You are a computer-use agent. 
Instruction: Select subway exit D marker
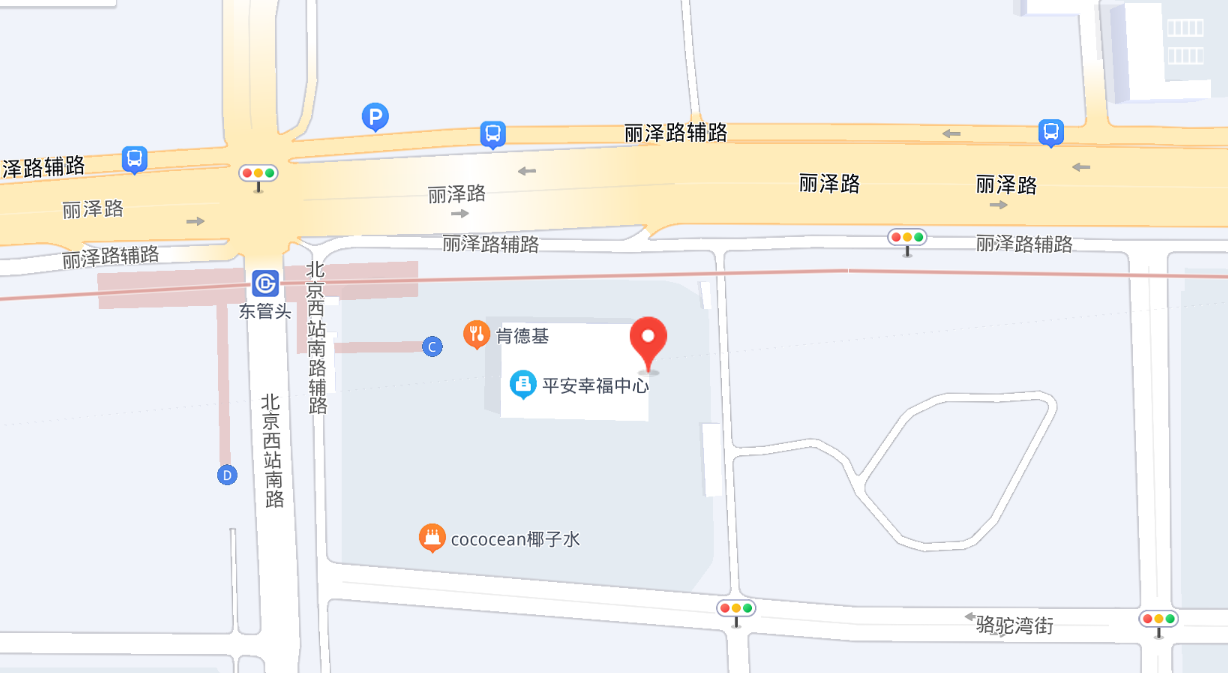tap(227, 475)
